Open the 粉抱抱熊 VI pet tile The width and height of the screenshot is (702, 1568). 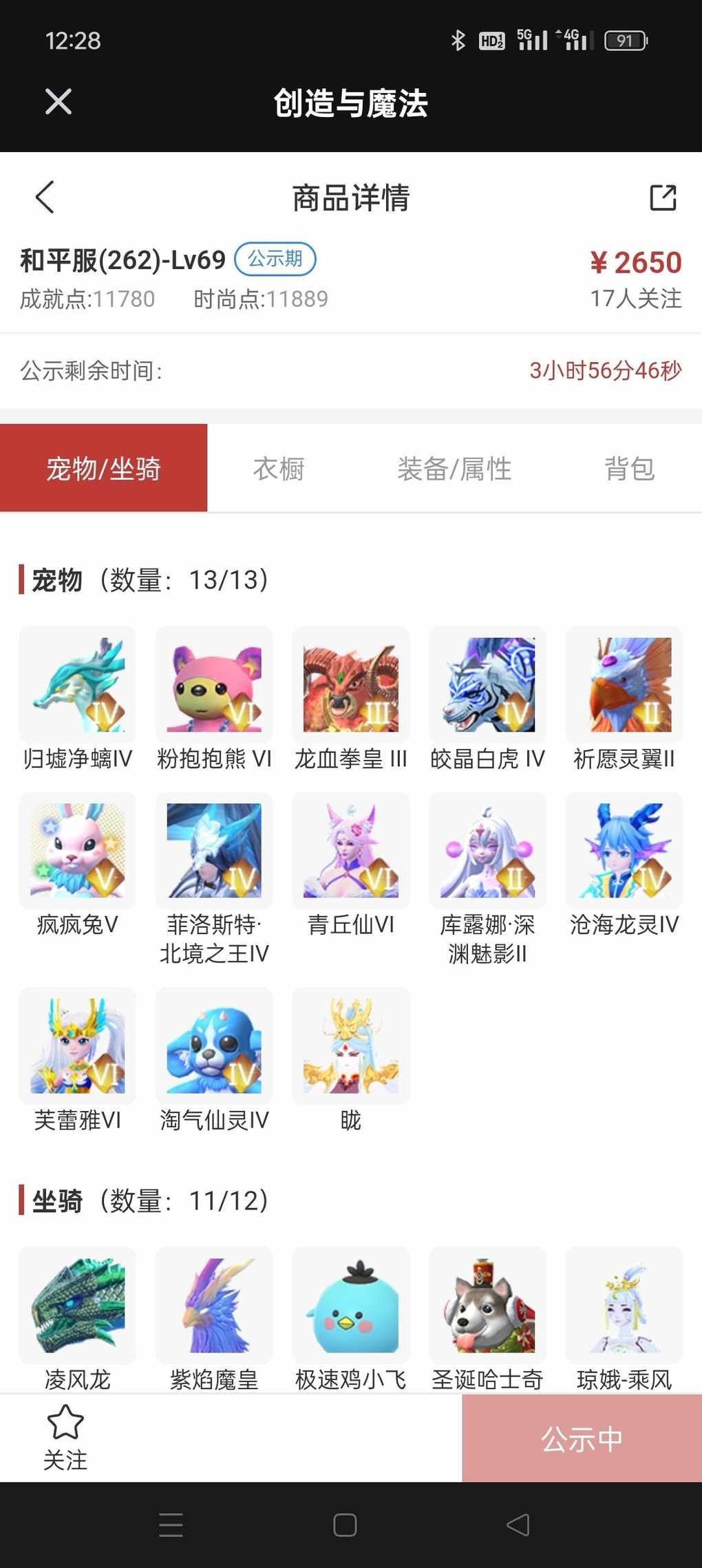click(214, 699)
